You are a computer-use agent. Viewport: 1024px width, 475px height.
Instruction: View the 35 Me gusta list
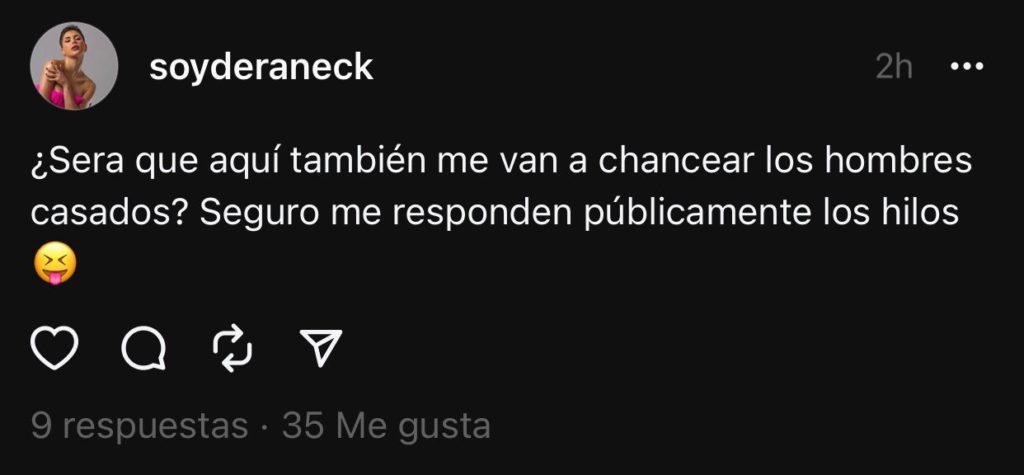pos(386,427)
